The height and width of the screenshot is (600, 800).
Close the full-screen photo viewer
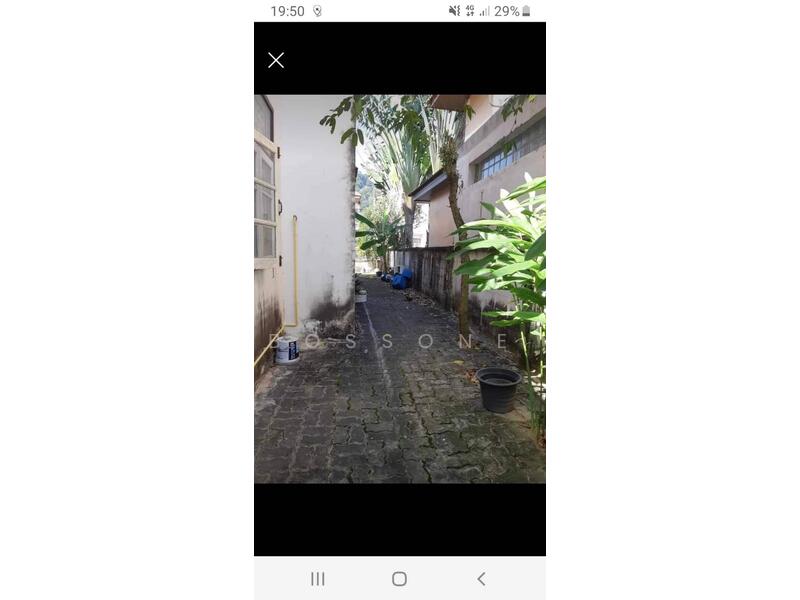click(x=276, y=60)
